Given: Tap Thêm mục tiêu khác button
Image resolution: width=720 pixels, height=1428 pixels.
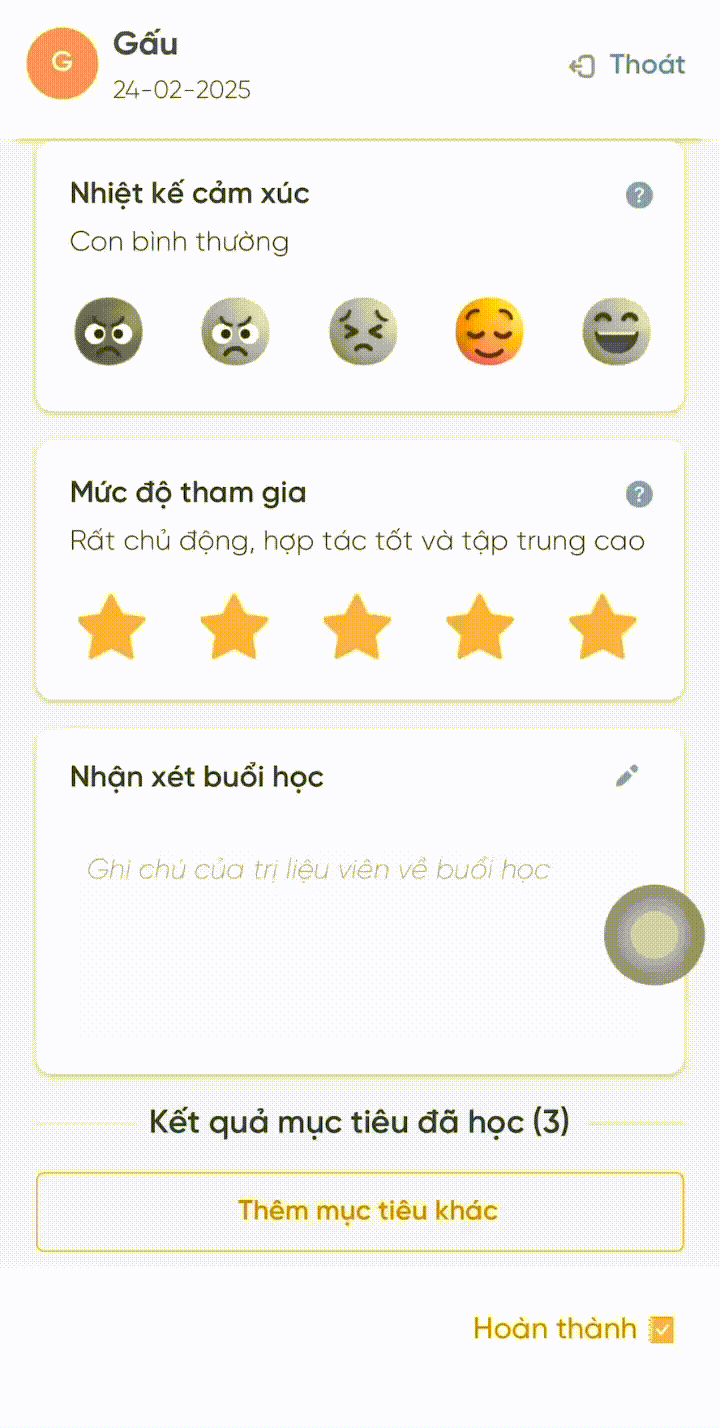Looking at the screenshot, I should pyautogui.click(x=360, y=1211).
